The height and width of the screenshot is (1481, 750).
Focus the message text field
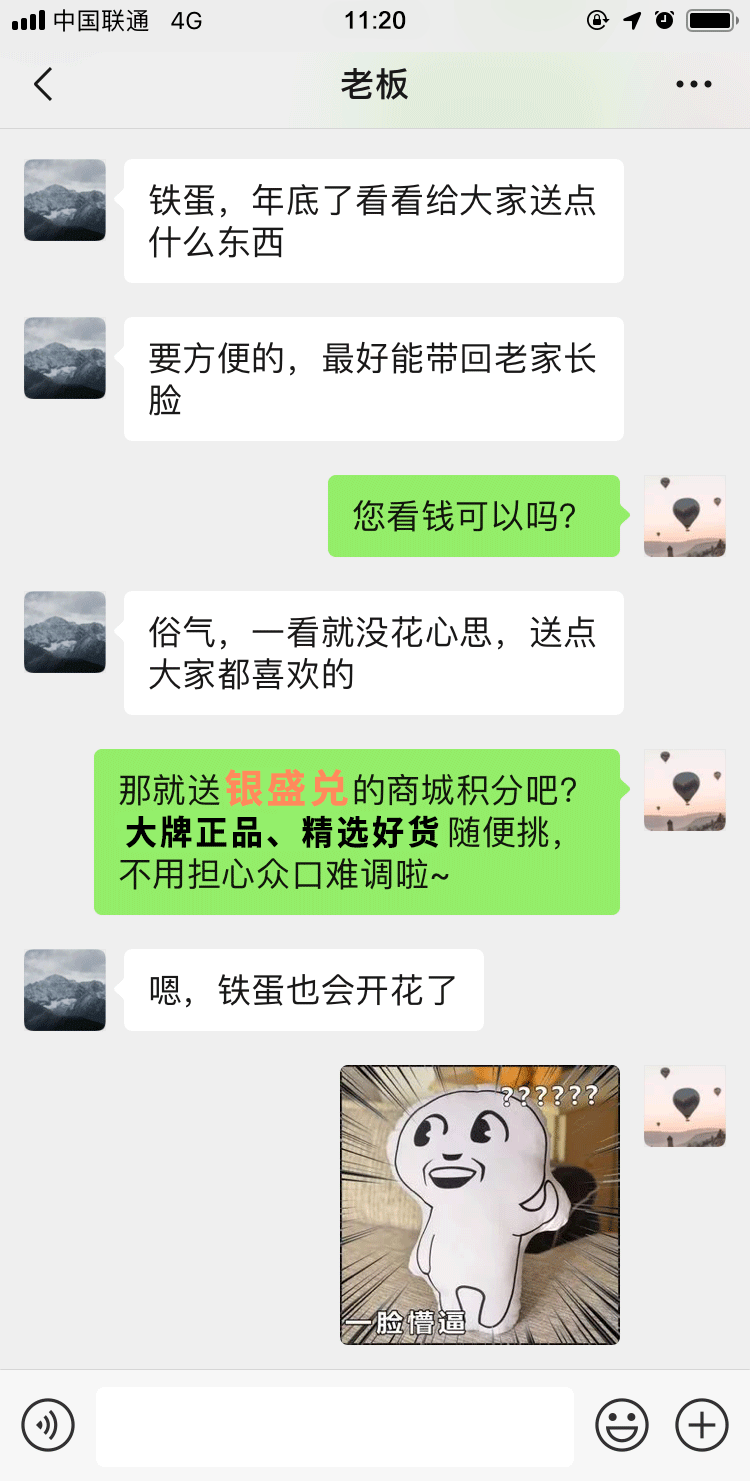point(335,1426)
